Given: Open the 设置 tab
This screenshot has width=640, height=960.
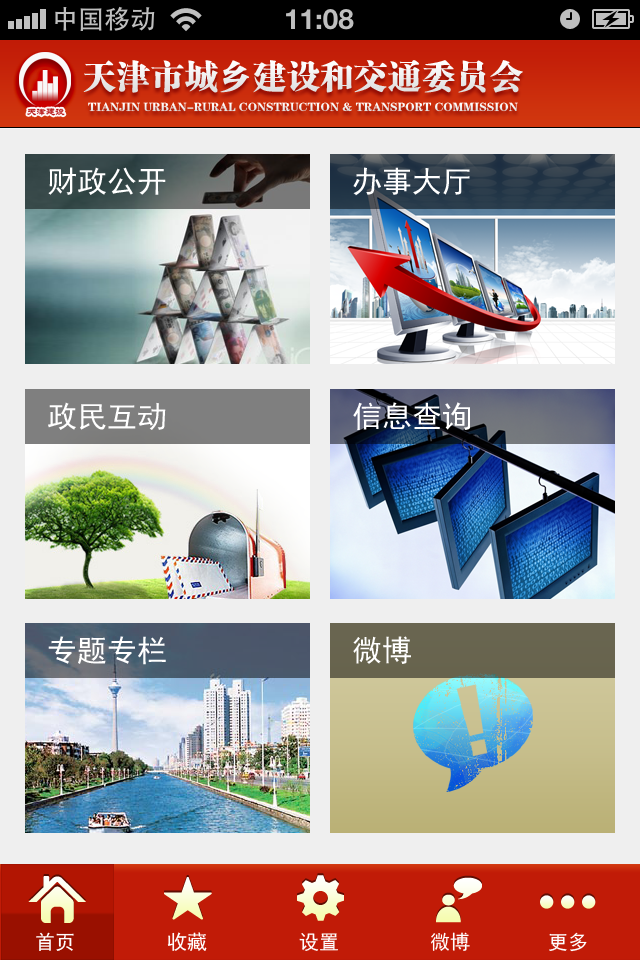Looking at the screenshot, I should pos(319,913).
